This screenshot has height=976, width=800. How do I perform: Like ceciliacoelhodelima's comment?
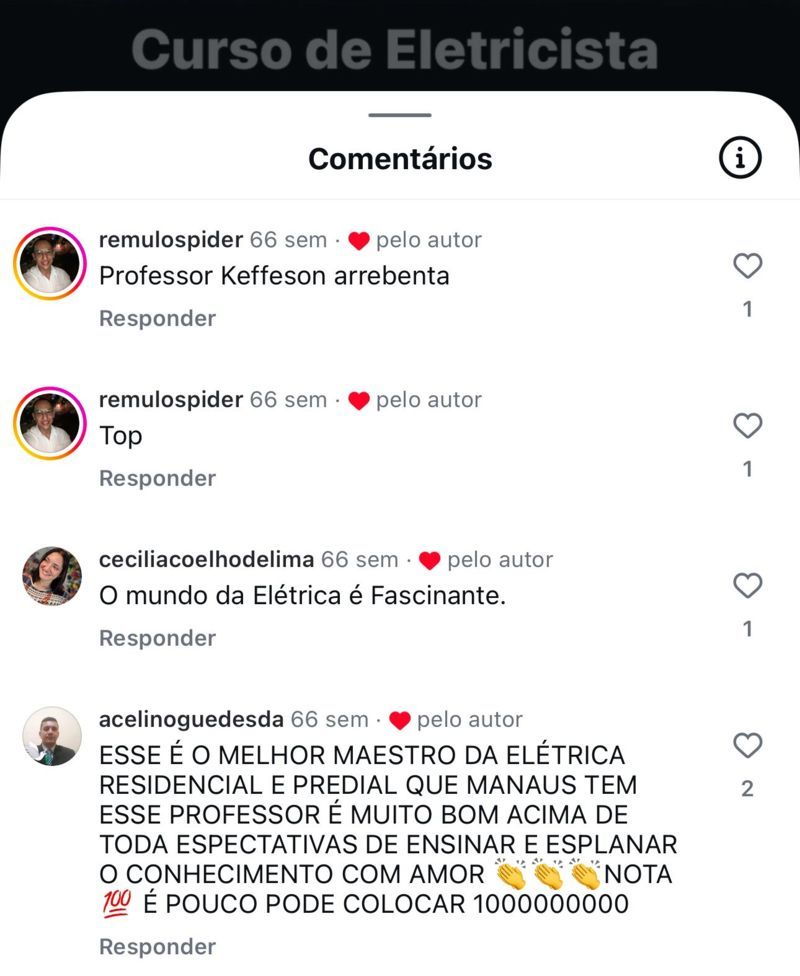pos(747,586)
